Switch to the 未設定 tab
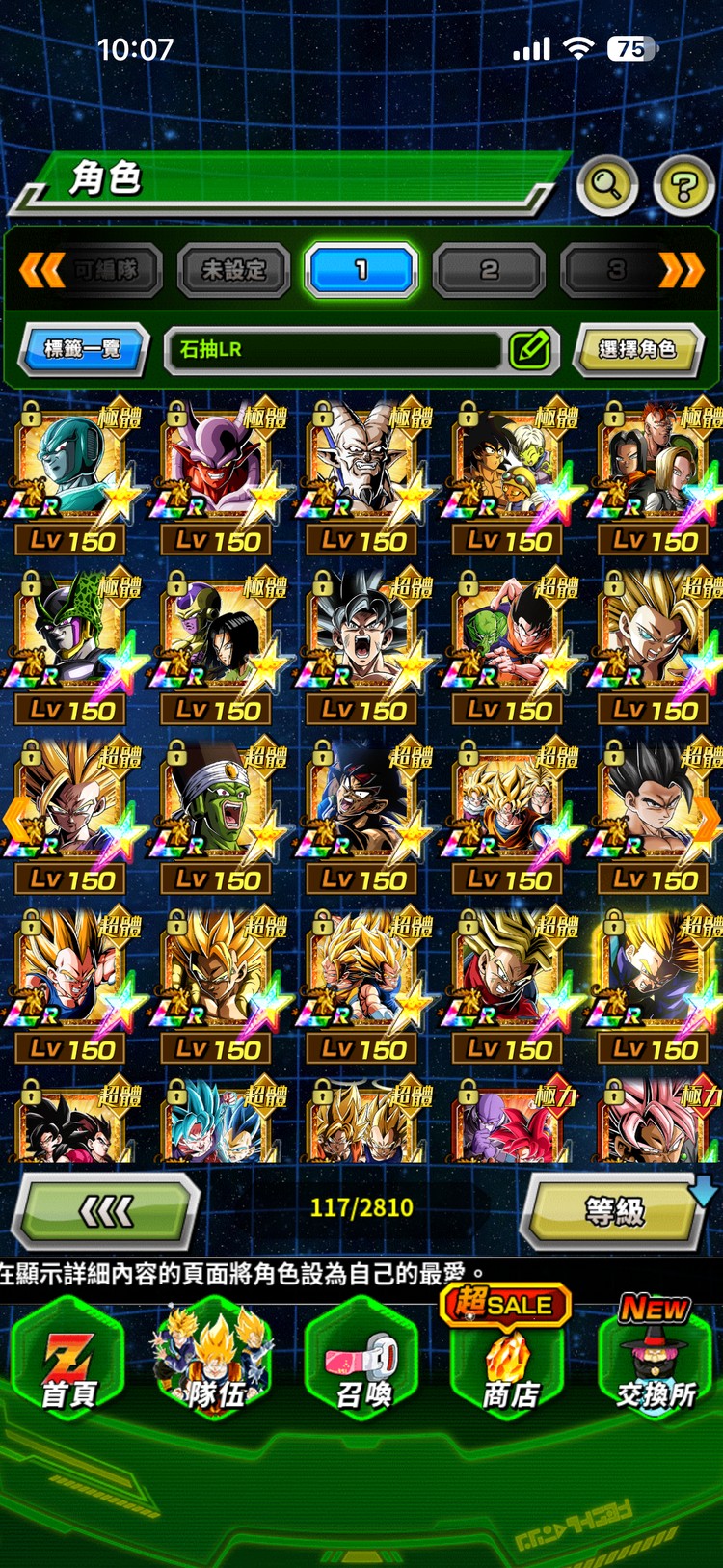Screen dimensions: 723x1568 (x=233, y=270)
